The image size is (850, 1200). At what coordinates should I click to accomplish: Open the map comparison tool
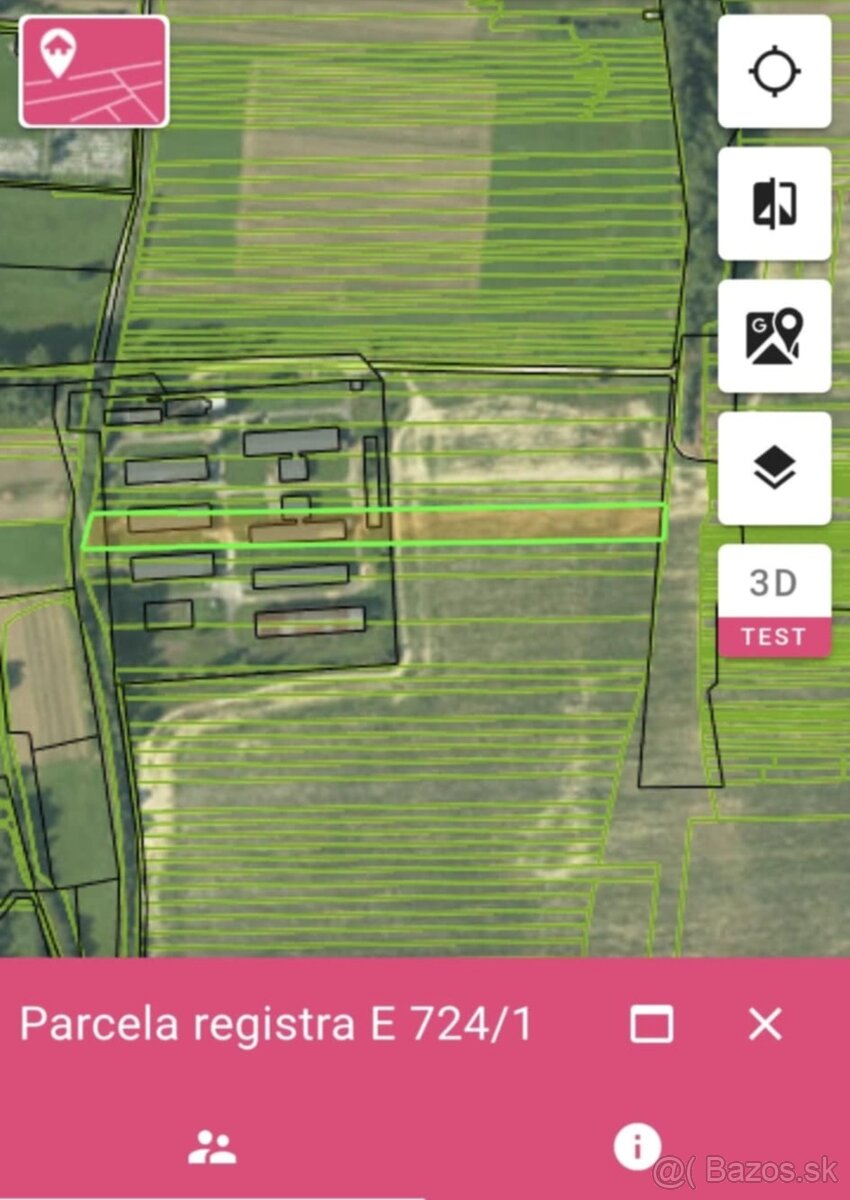(x=774, y=204)
